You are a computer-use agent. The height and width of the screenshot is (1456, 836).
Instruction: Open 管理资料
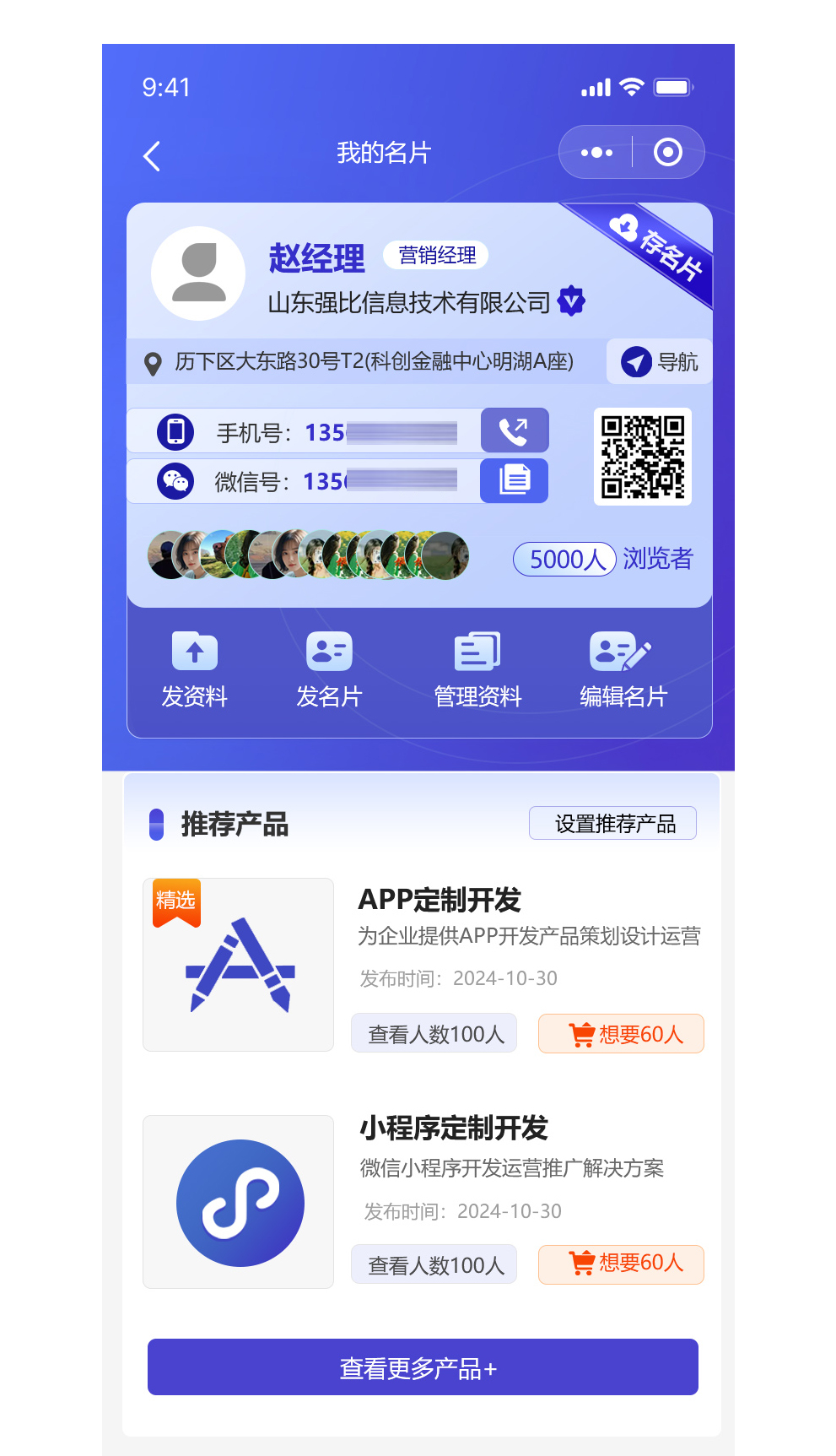(477, 670)
